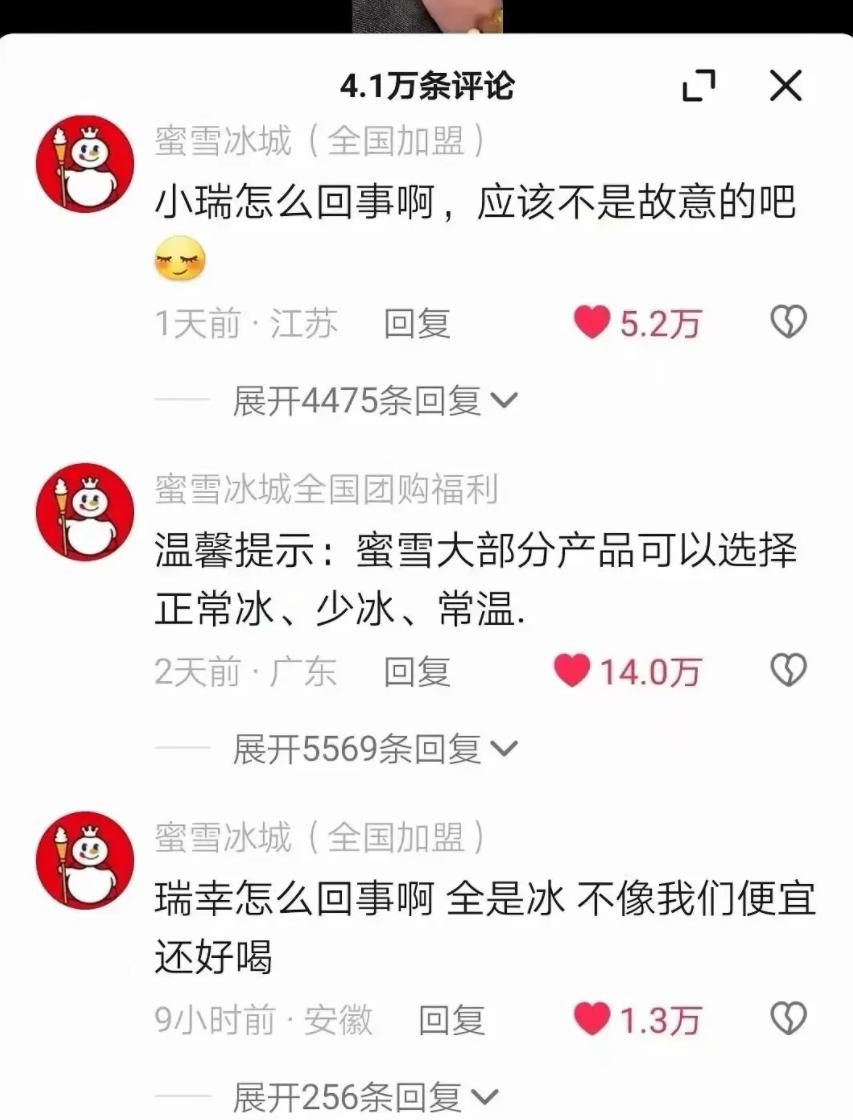Open the profile of 蜜雪冰城全国团购福利
Image resolution: width=853 pixels, height=1120 pixels.
point(326,489)
